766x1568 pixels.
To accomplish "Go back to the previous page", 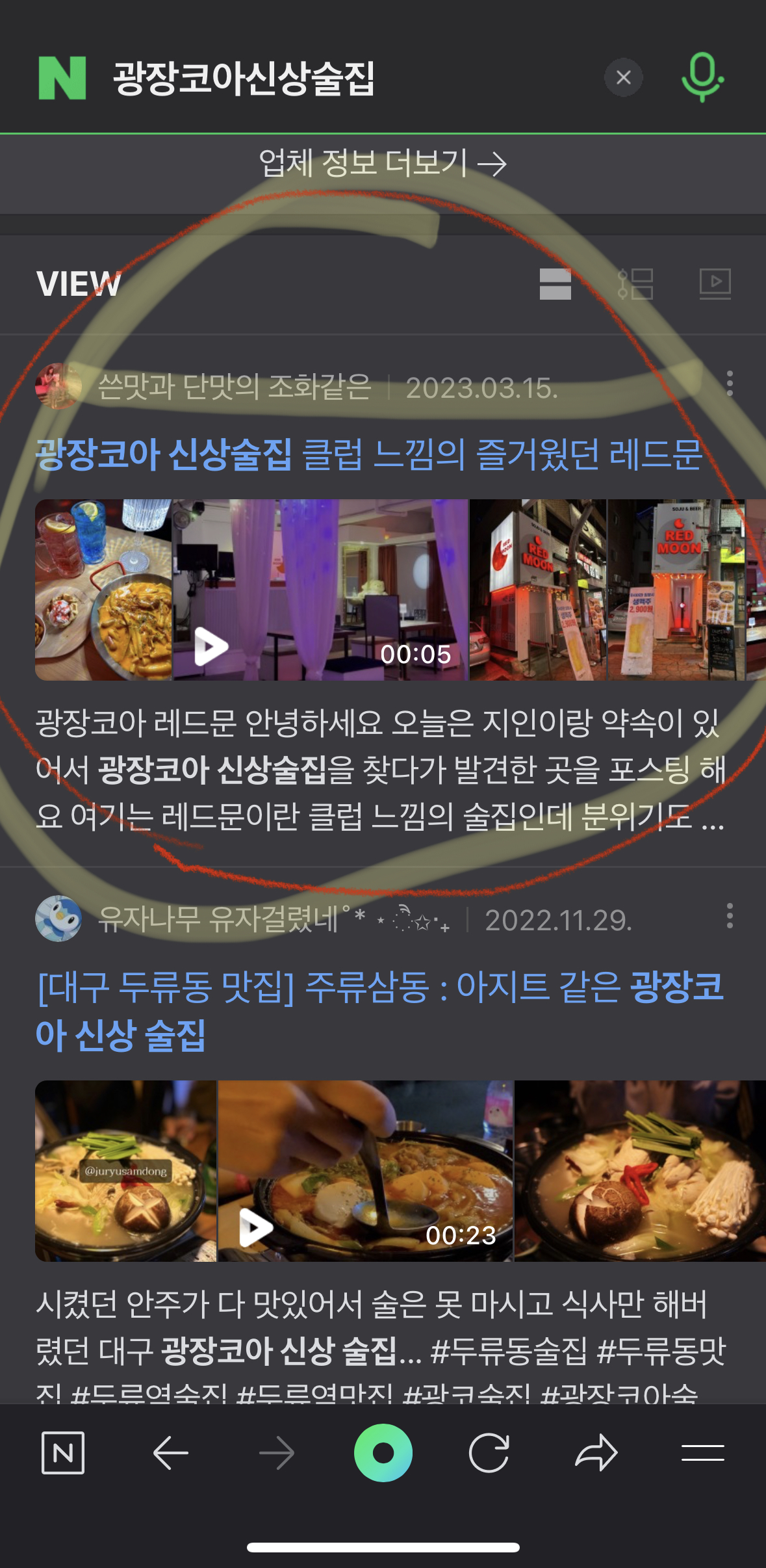I will pyautogui.click(x=171, y=1452).
